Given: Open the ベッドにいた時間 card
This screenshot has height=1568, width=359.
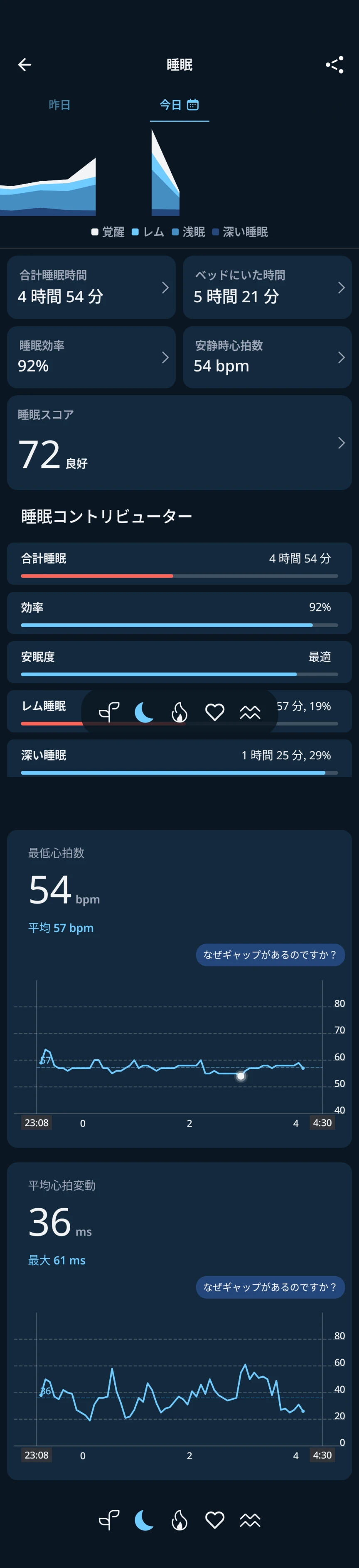Looking at the screenshot, I should tap(267, 287).
